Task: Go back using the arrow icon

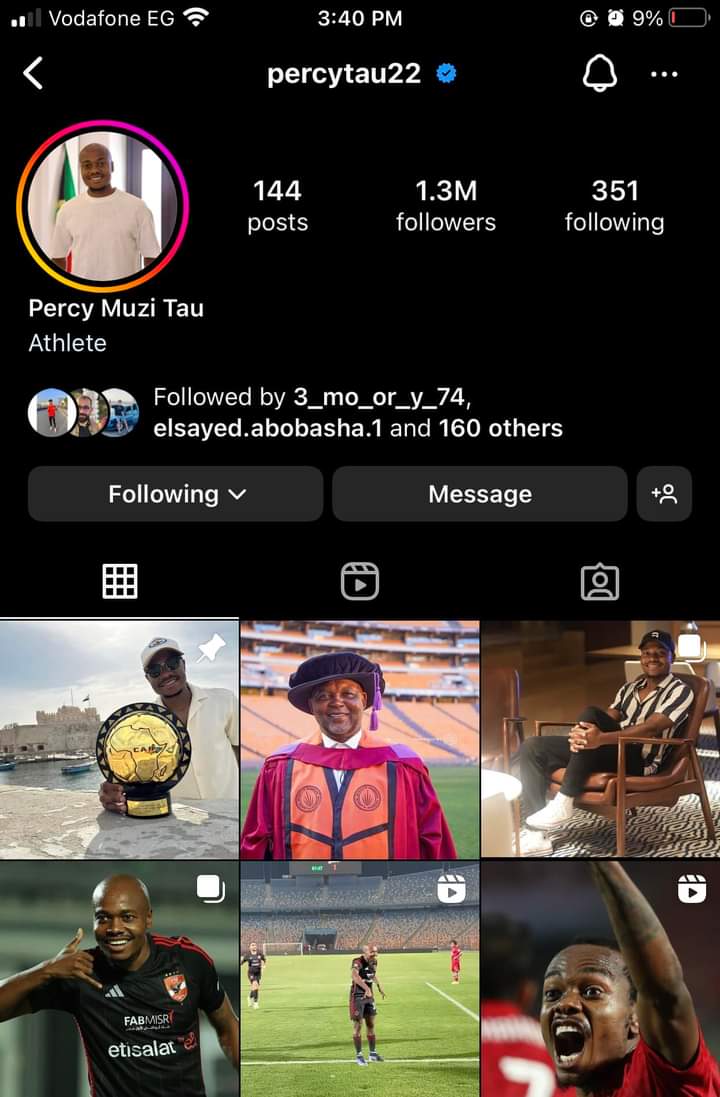Action: (x=34, y=73)
